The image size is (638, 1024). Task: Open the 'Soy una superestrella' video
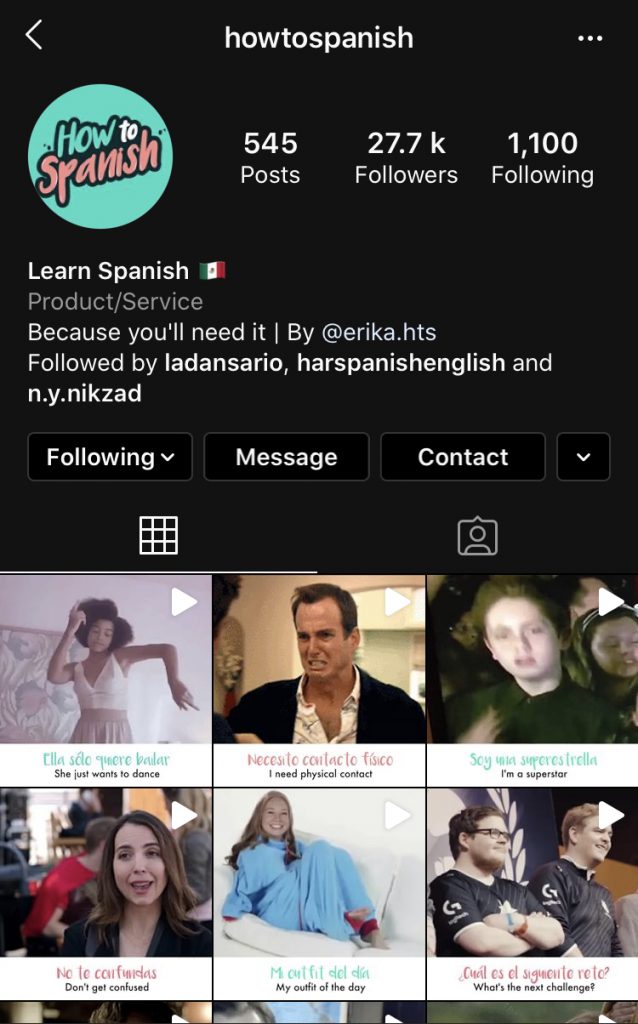tap(532, 680)
